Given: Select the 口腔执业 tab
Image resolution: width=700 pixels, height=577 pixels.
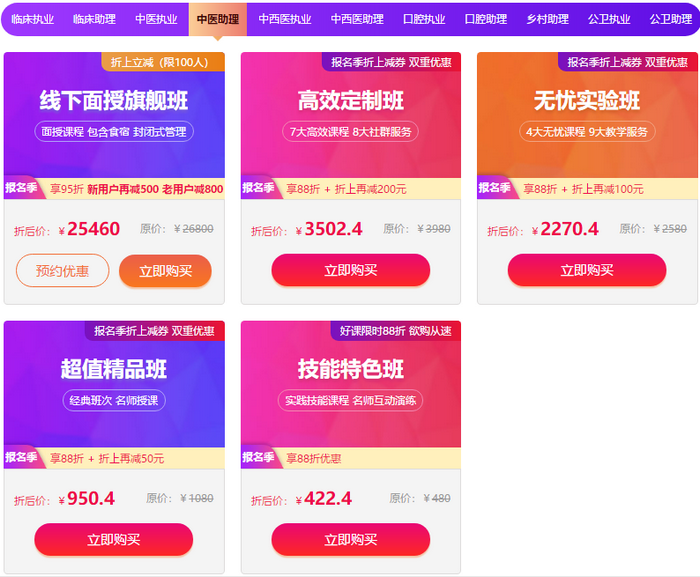Looking at the screenshot, I should pos(424,19).
